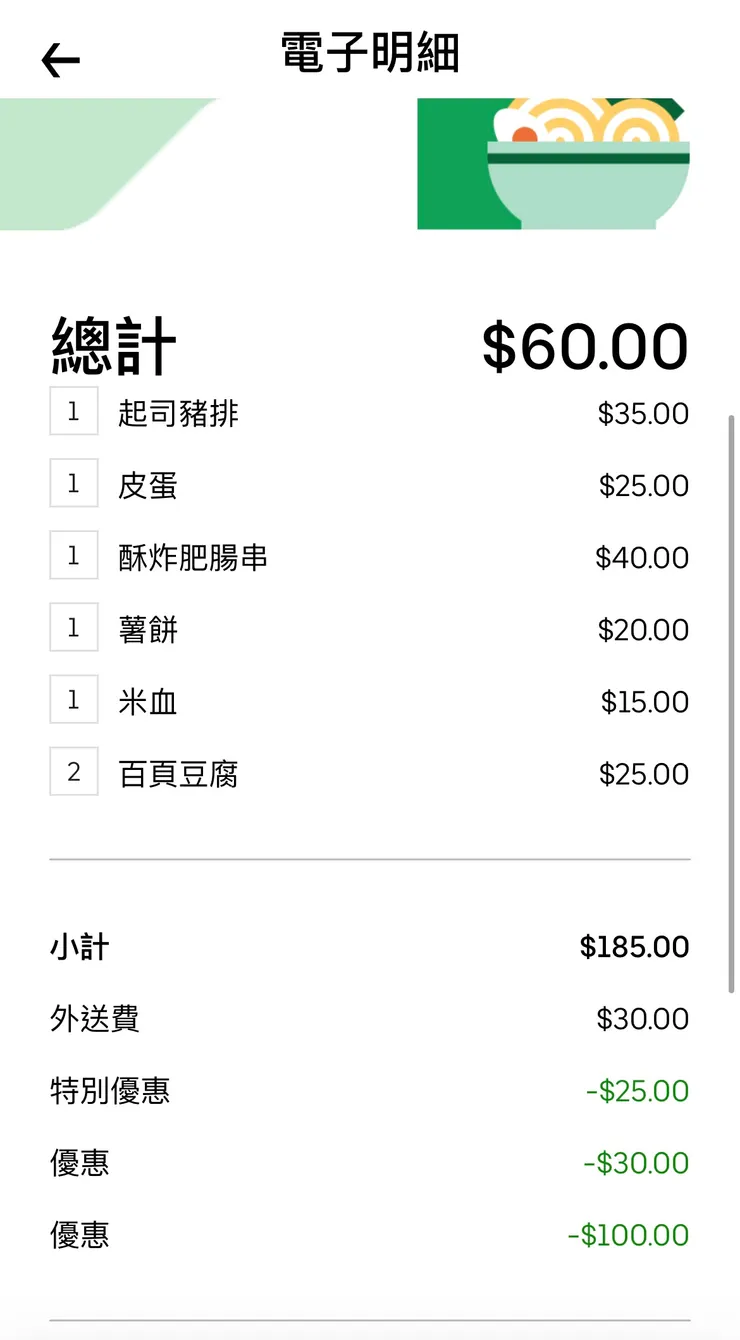Select the quantity badge next to 起司豬排

pos(73,411)
